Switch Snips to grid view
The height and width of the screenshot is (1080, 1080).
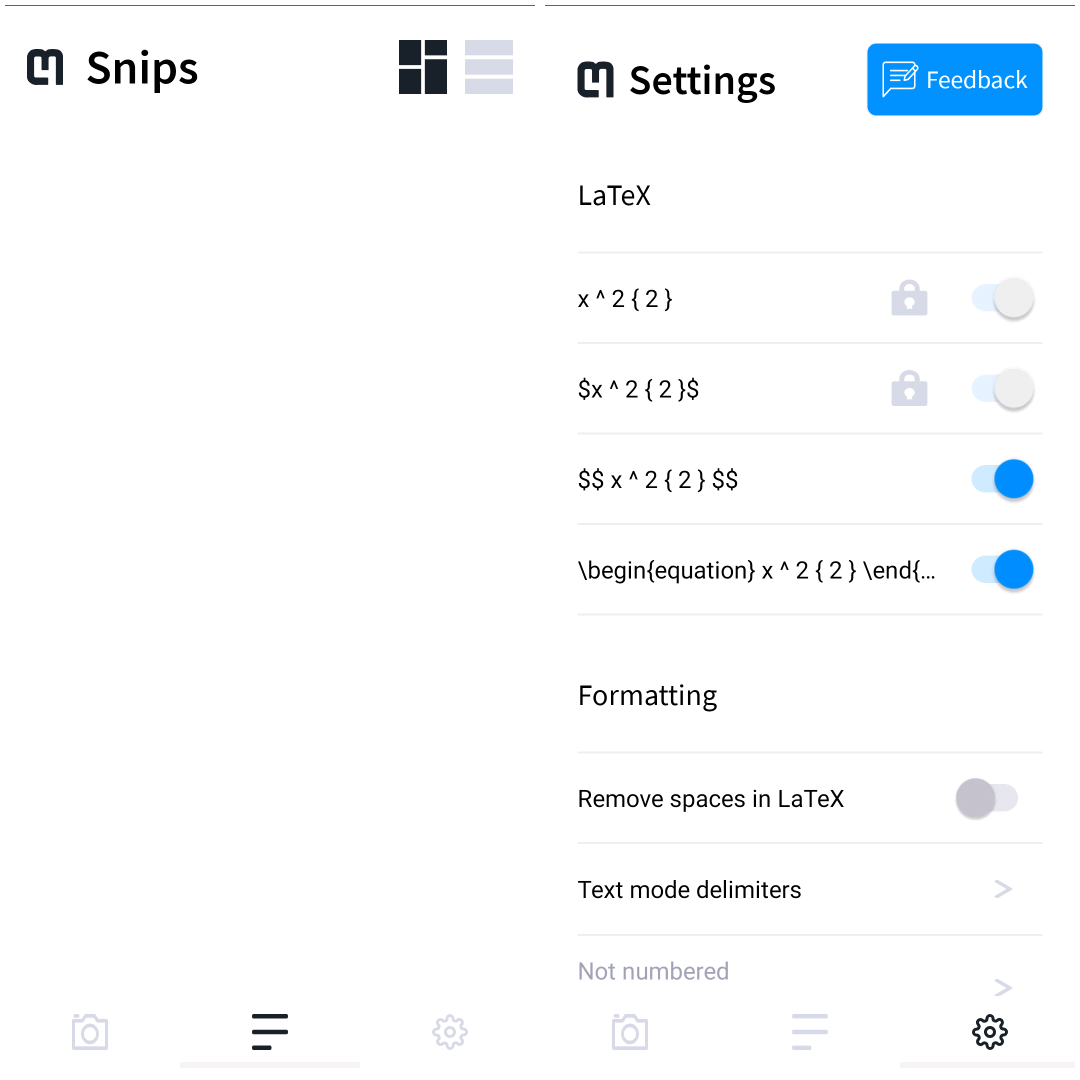pos(423,67)
